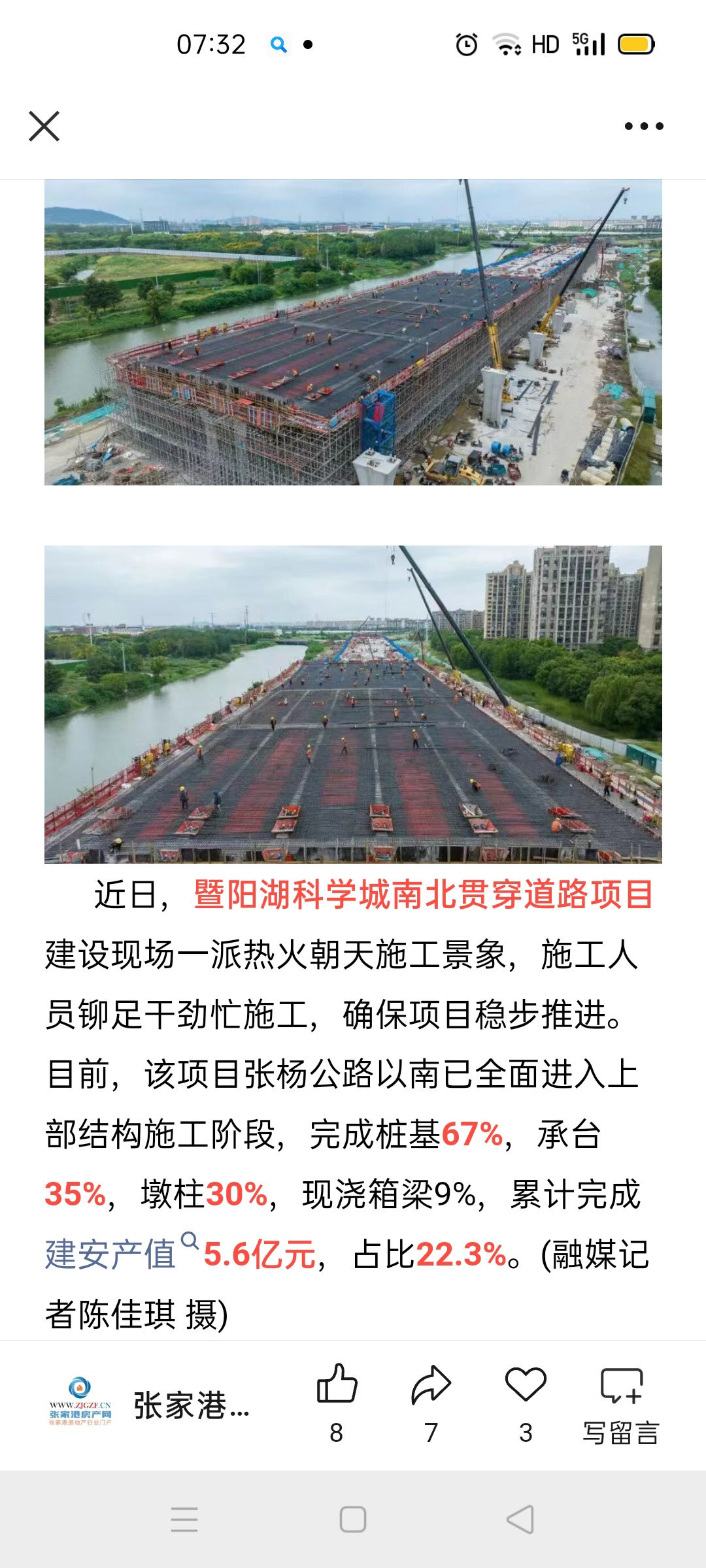This screenshot has width=706, height=1568.
Task: Close the article page
Action: pos(44,126)
